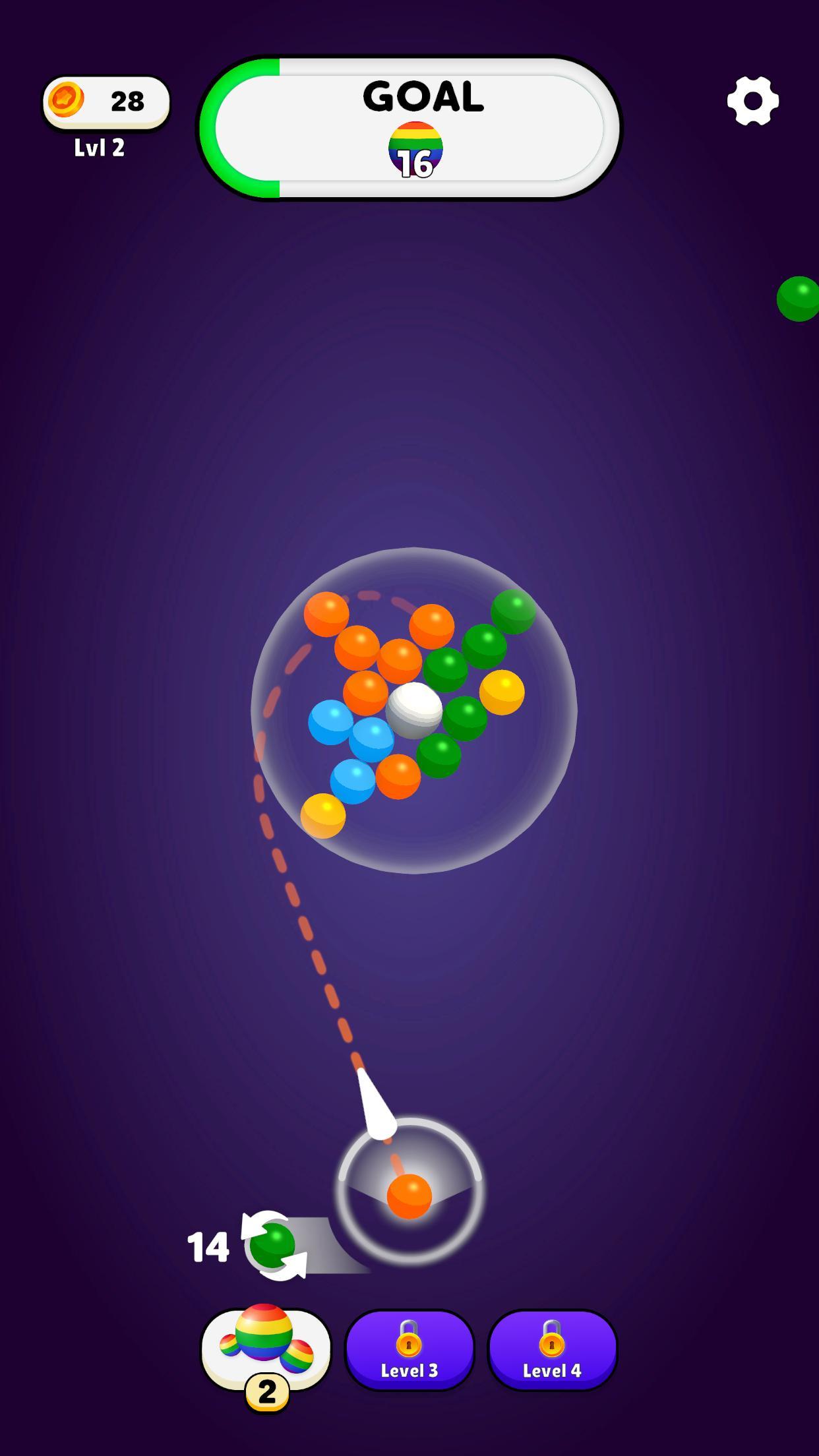This screenshot has width=819, height=1456.
Task: Swap to the green ball
Action: pos(273,1245)
